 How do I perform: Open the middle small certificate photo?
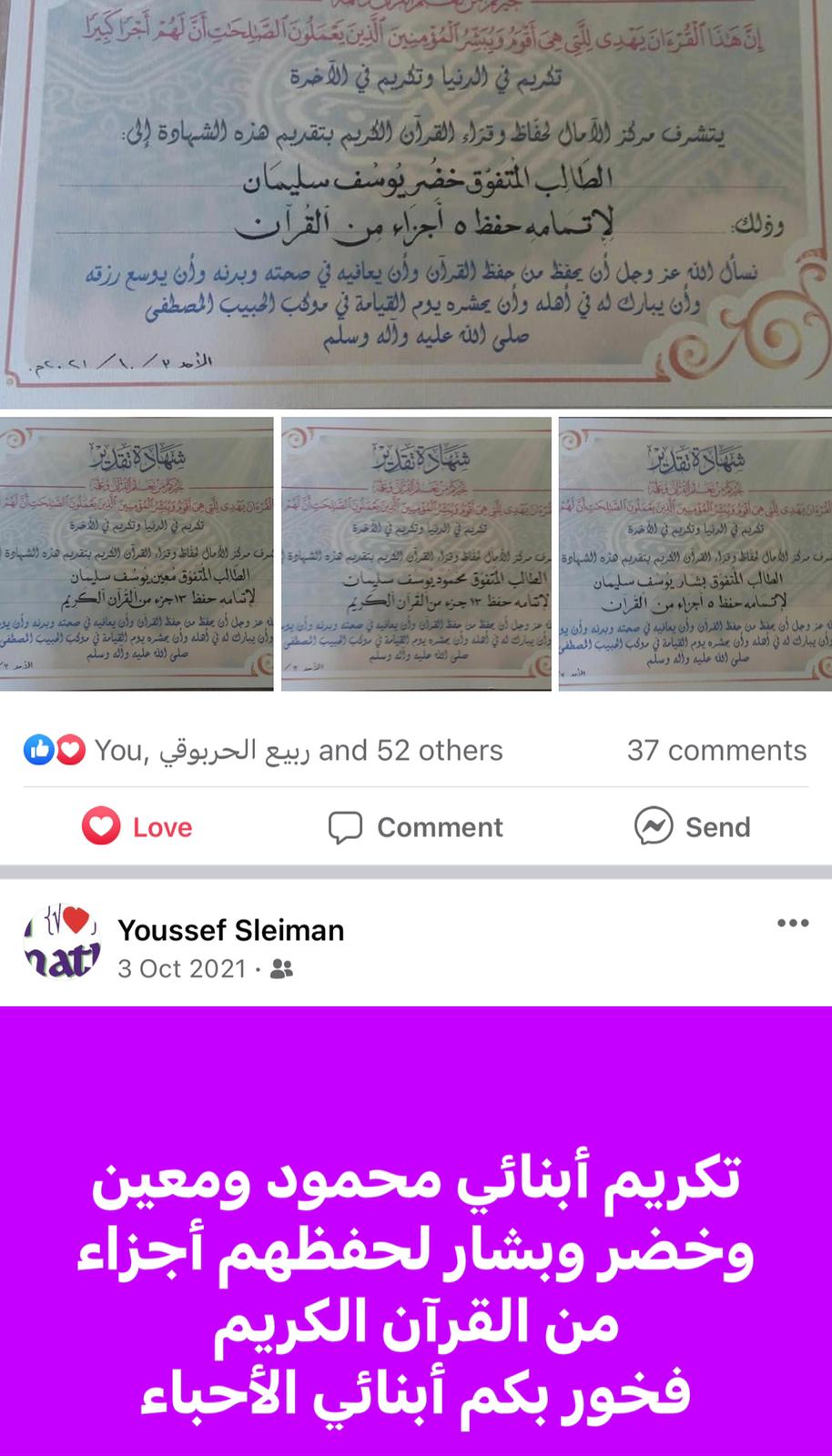pos(416,553)
